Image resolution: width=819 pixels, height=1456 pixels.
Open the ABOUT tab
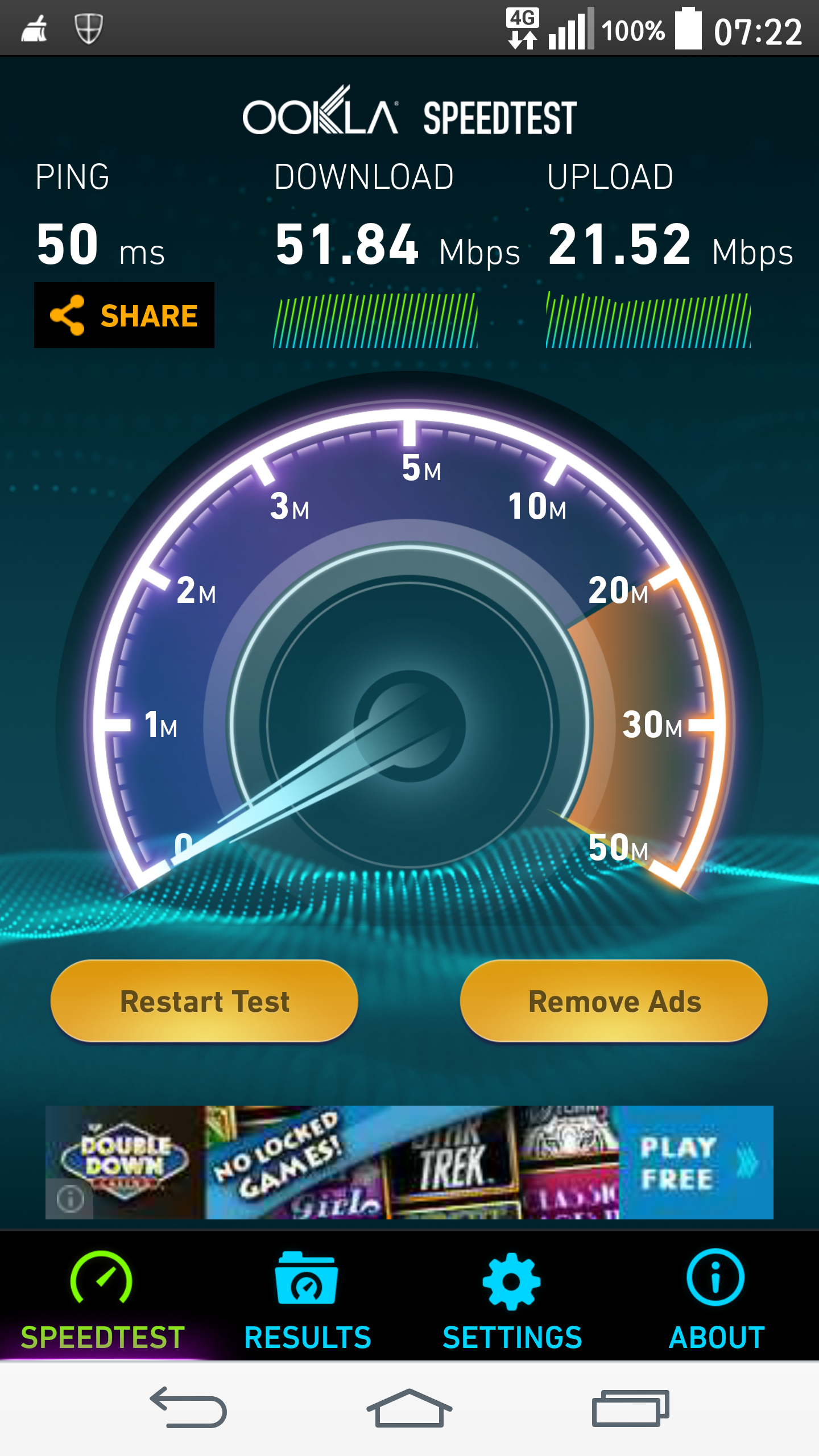[x=717, y=1337]
